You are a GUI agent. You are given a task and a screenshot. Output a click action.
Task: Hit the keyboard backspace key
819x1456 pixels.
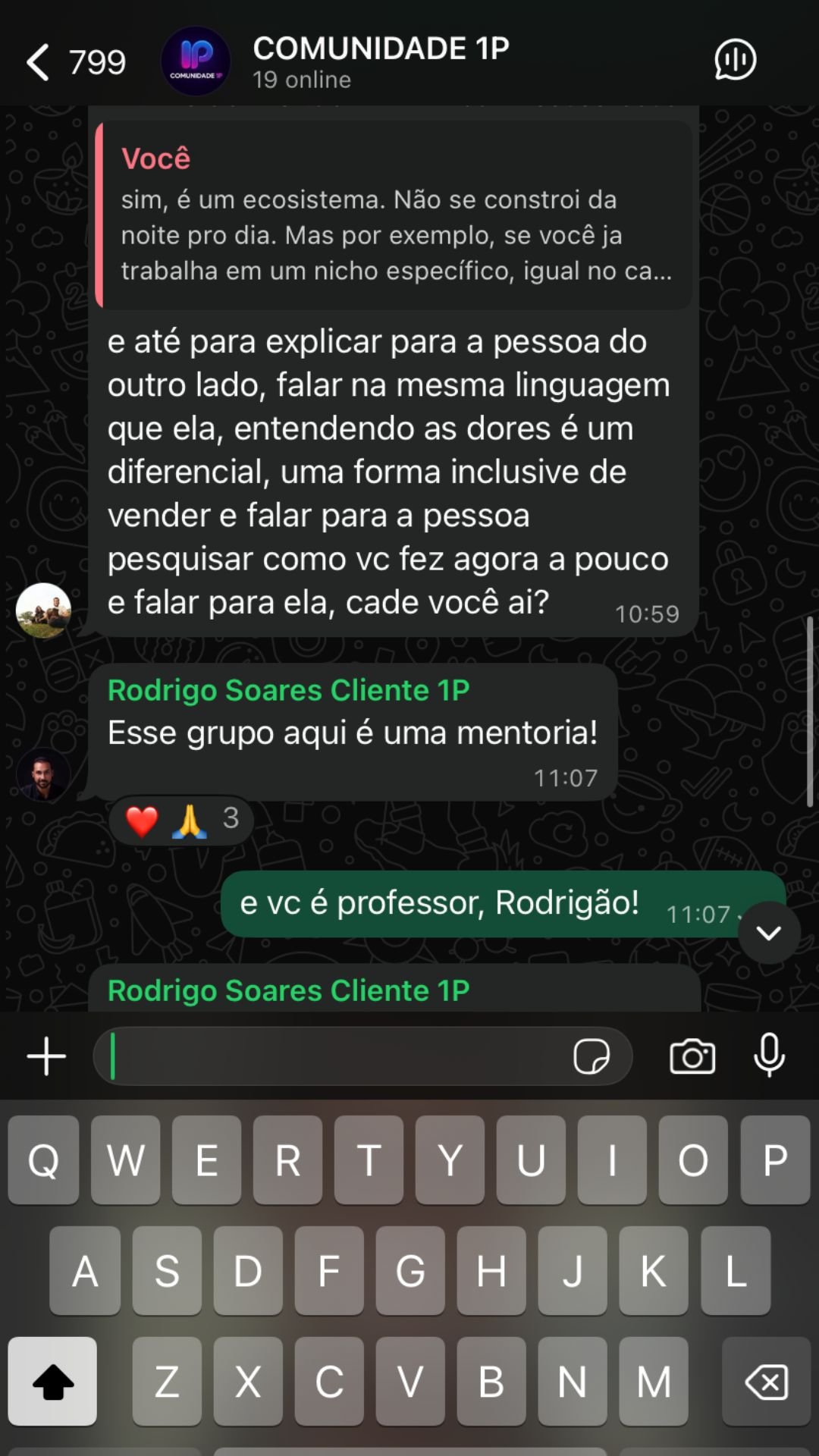point(767,1381)
